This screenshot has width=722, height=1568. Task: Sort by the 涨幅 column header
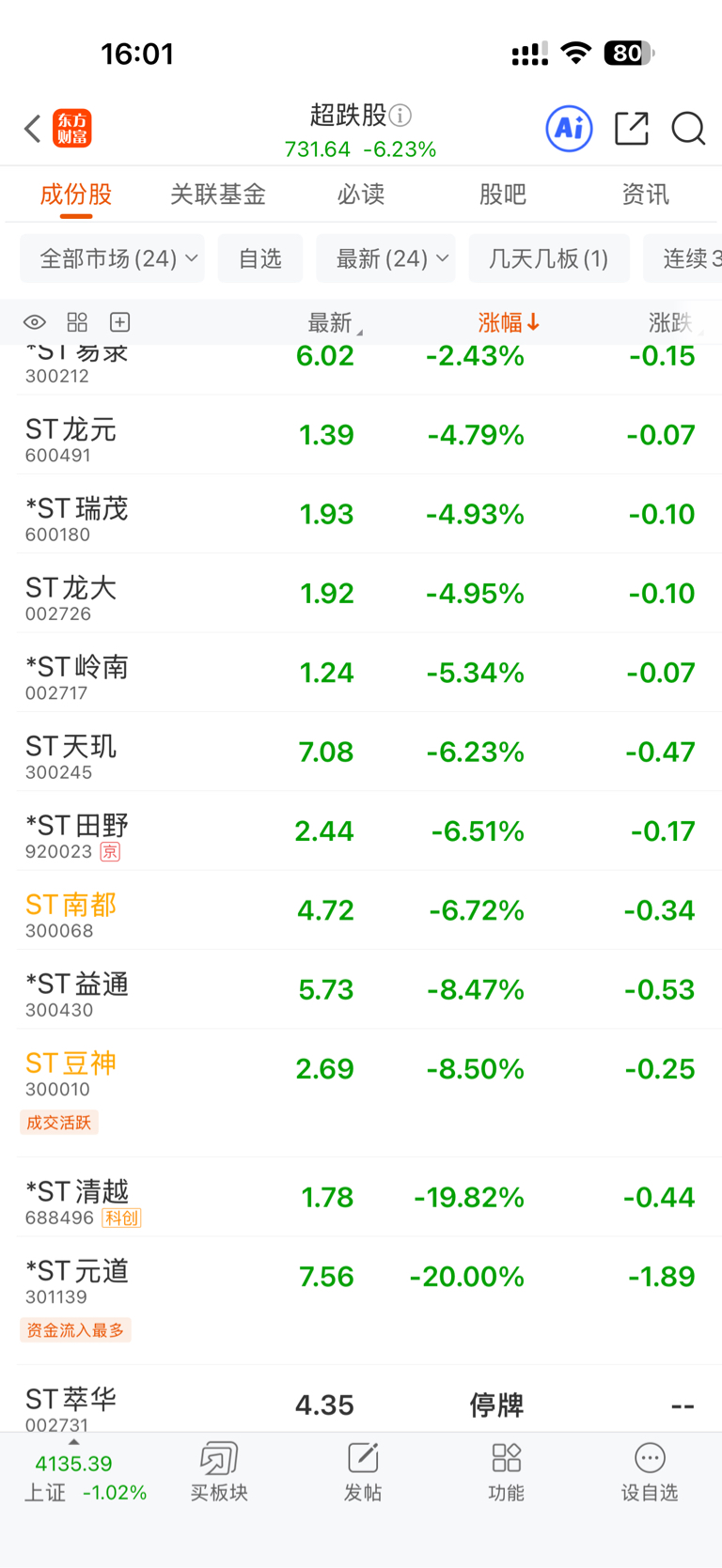pyautogui.click(x=509, y=322)
